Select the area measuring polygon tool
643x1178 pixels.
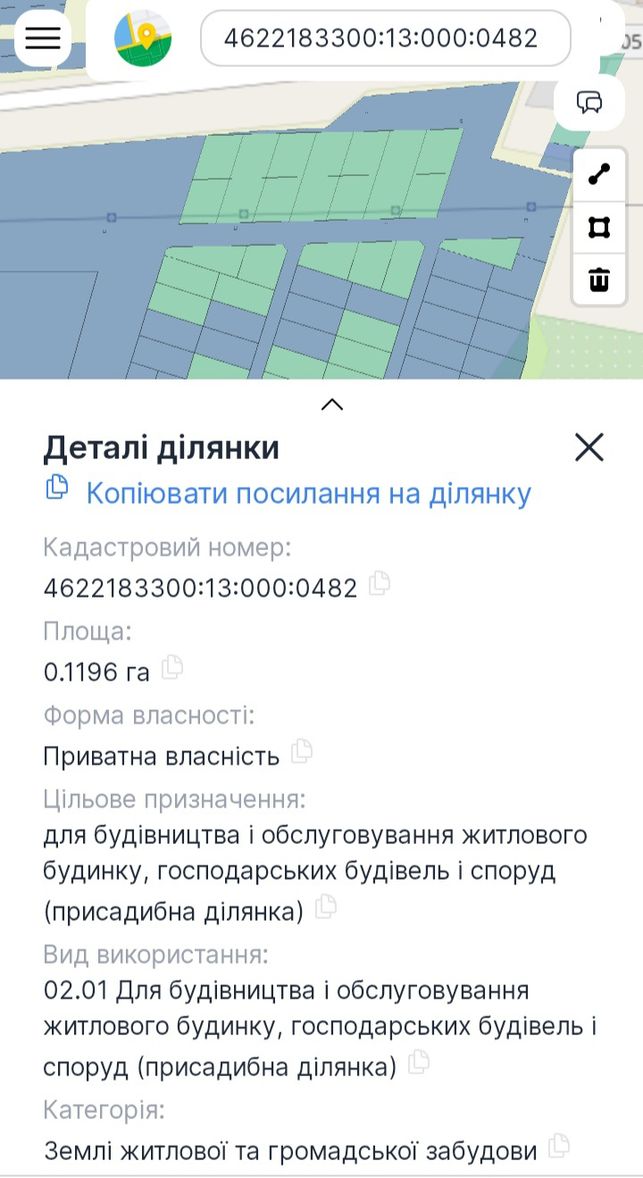click(599, 228)
